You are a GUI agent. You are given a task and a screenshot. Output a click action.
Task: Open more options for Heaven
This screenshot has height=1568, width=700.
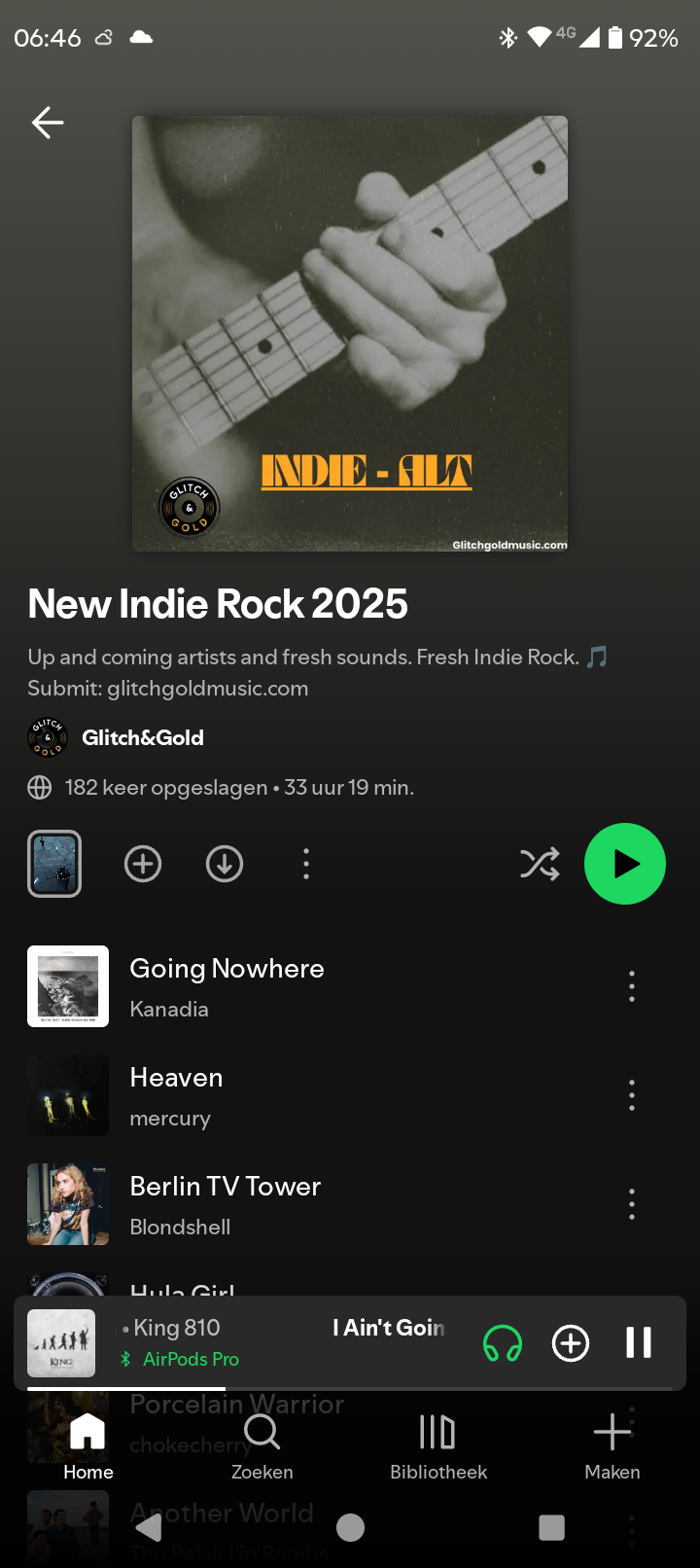tap(632, 1095)
